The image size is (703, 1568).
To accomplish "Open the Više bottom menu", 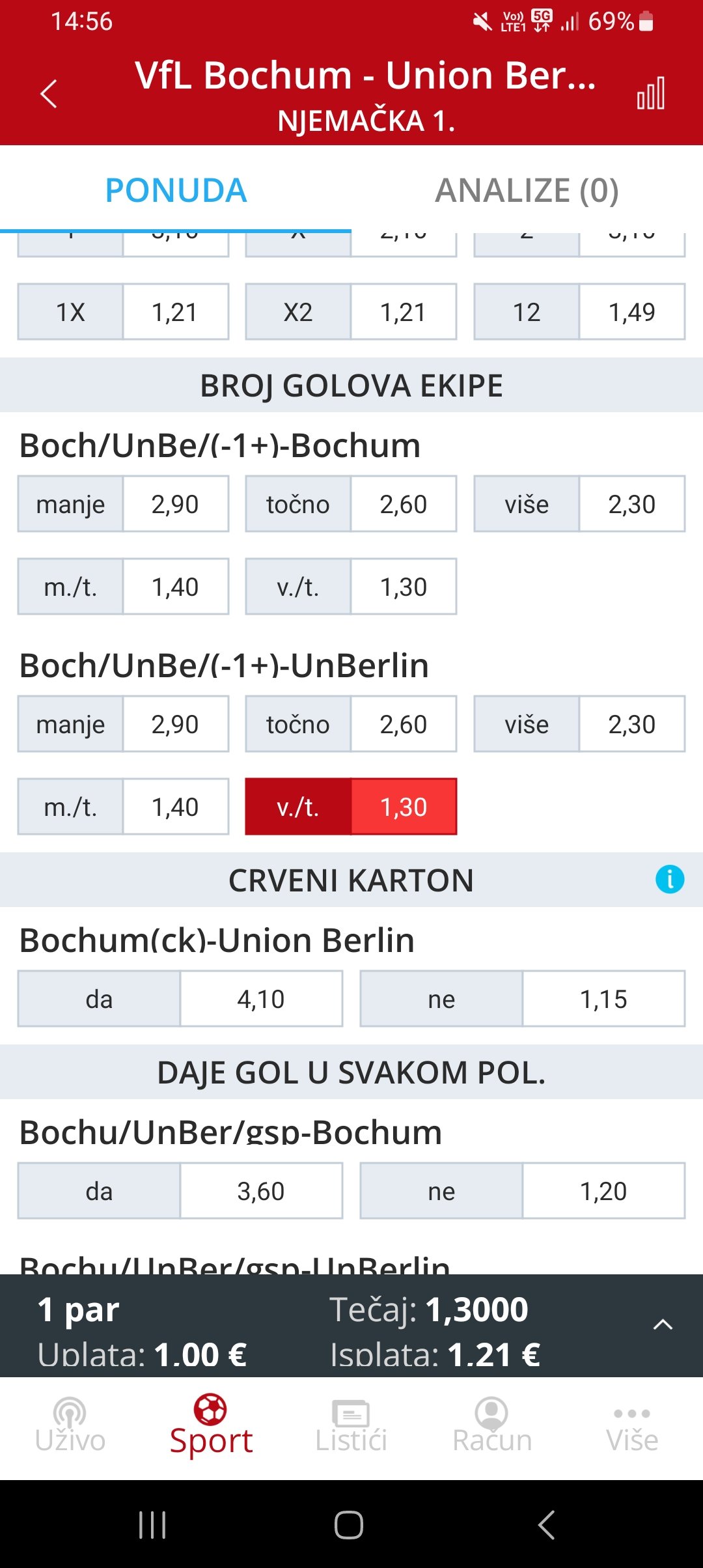I will [x=632, y=1426].
